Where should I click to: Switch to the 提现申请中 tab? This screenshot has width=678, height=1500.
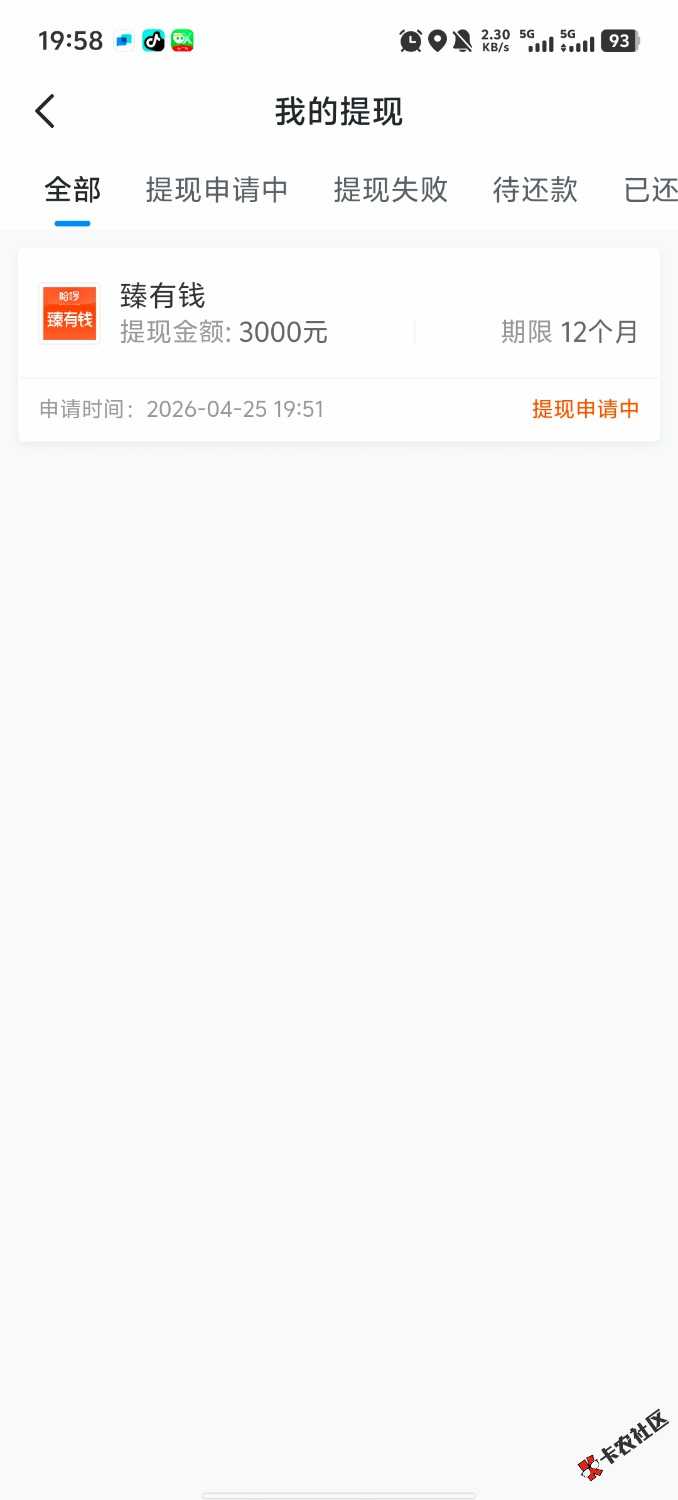217,190
